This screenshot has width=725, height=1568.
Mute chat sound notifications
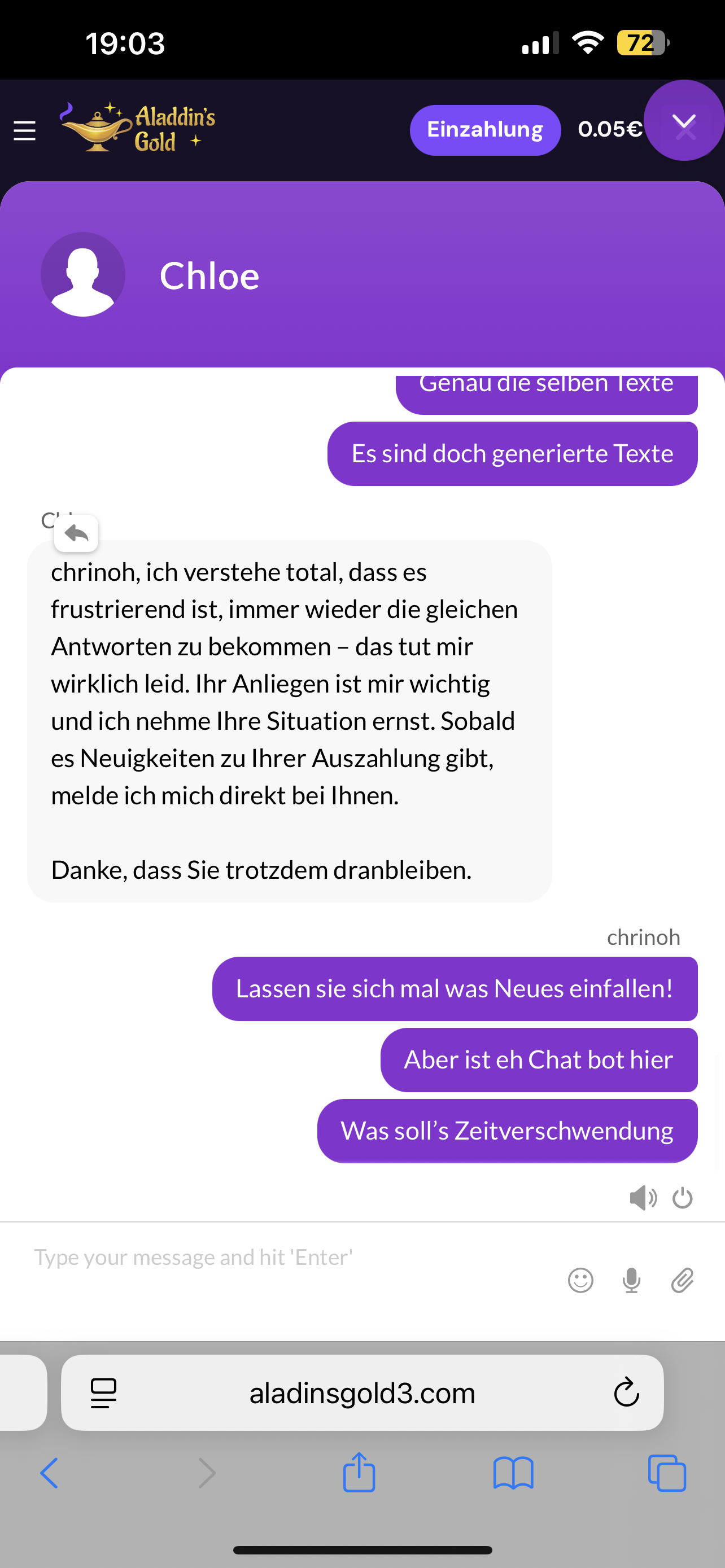[642, 1198]
